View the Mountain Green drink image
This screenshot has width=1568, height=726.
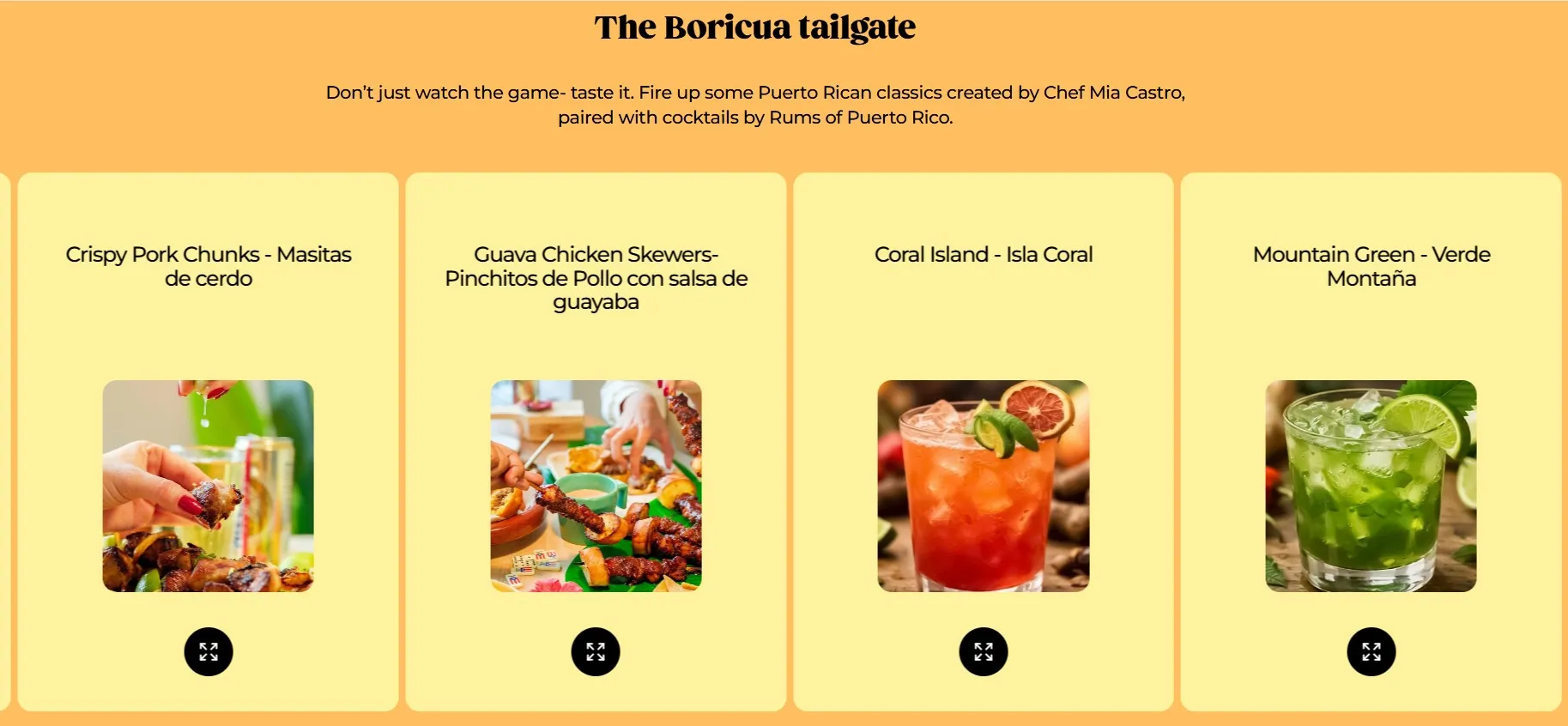[1371, 486]
